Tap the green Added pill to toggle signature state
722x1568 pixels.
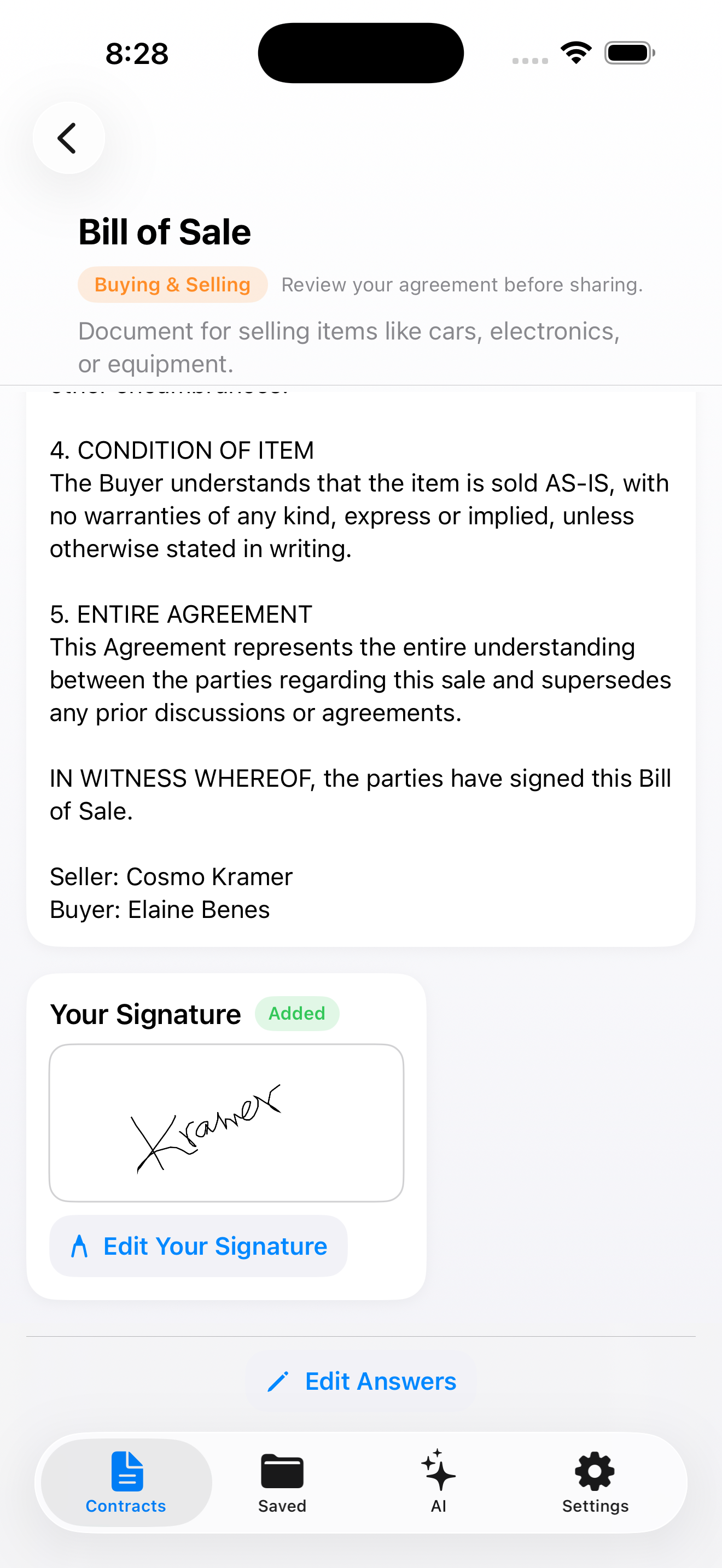(296, 1013)
